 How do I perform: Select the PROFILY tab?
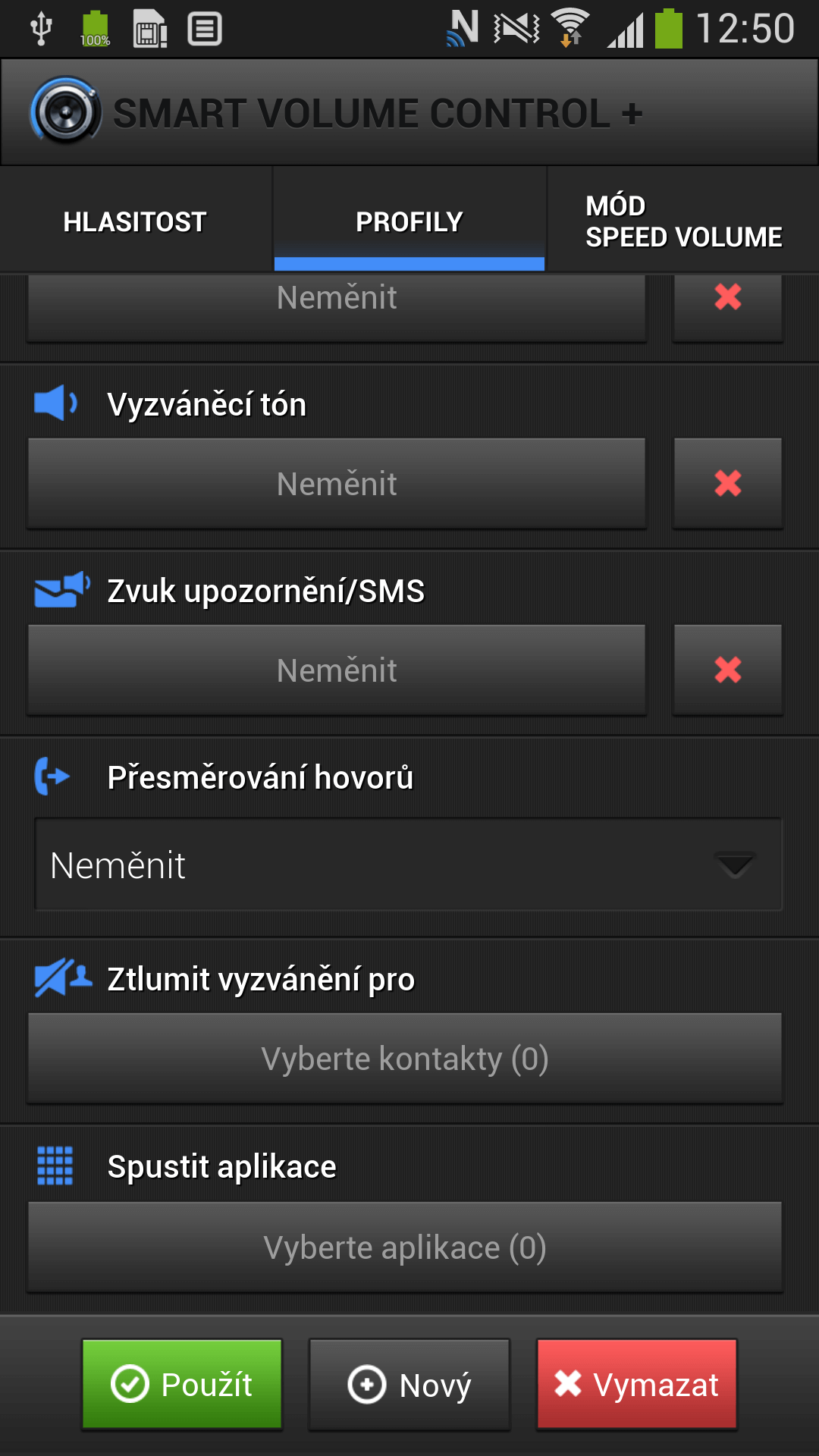(x=409, y=221)
